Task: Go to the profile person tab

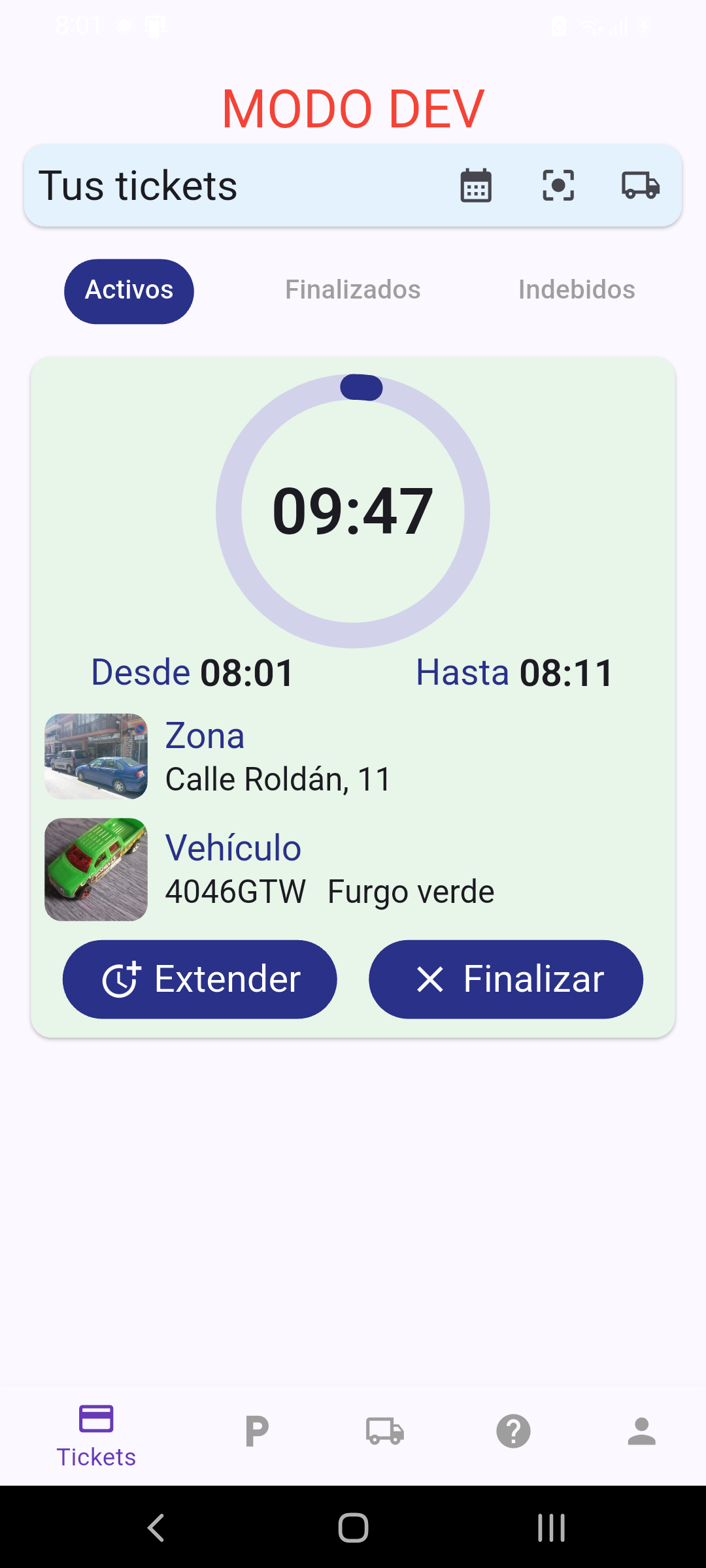Action: pyautogui.click(x=641, y=1431)
